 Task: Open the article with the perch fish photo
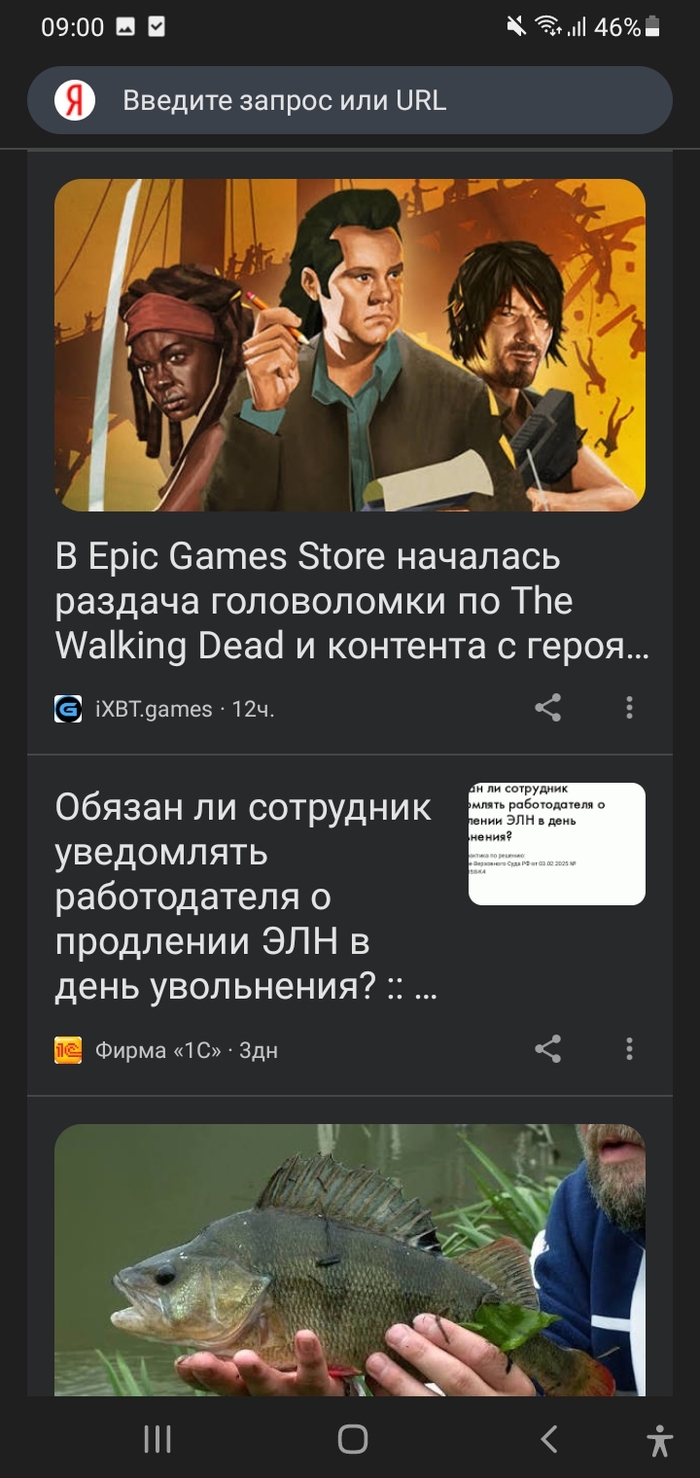click(x=350, y=1260)
